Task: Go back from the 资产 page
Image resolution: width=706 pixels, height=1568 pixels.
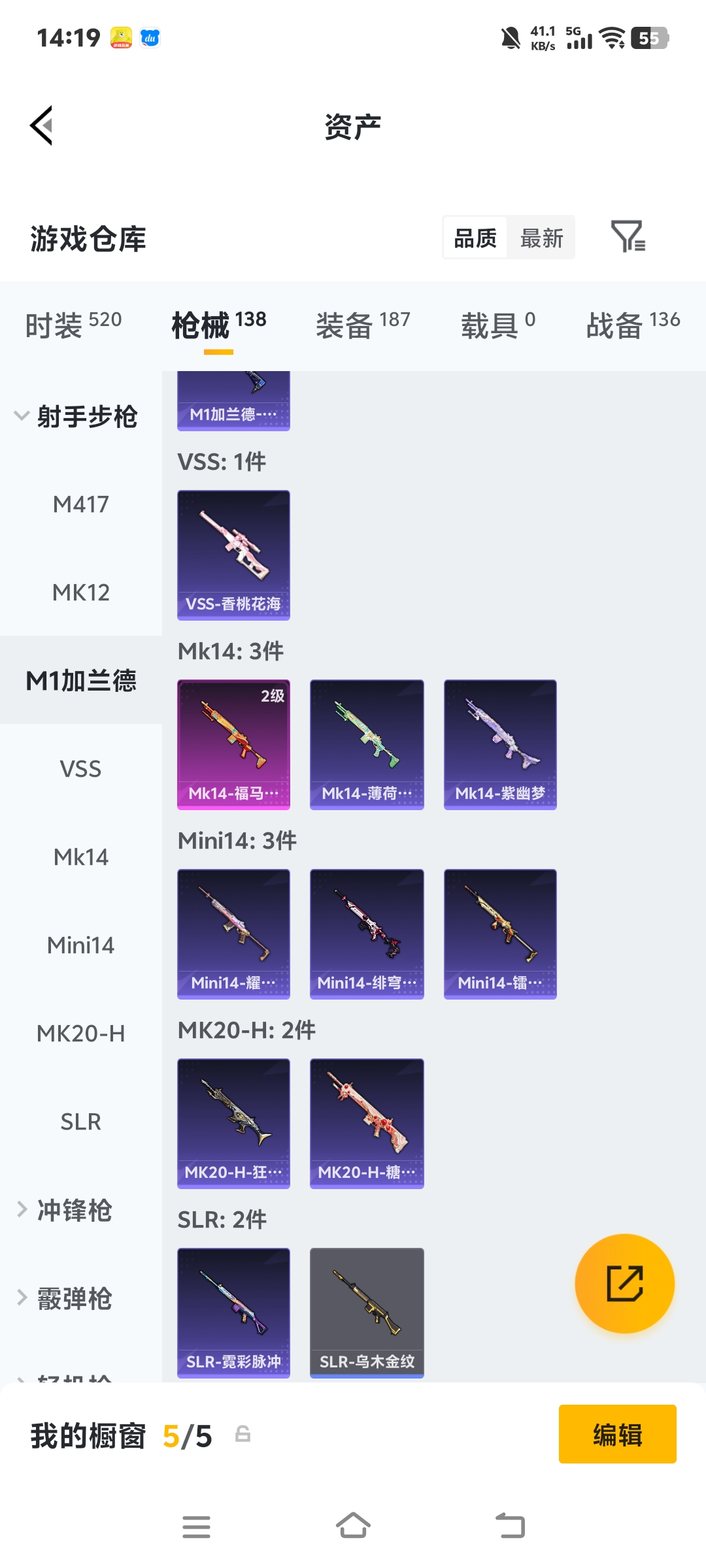Action: [42, 125]
